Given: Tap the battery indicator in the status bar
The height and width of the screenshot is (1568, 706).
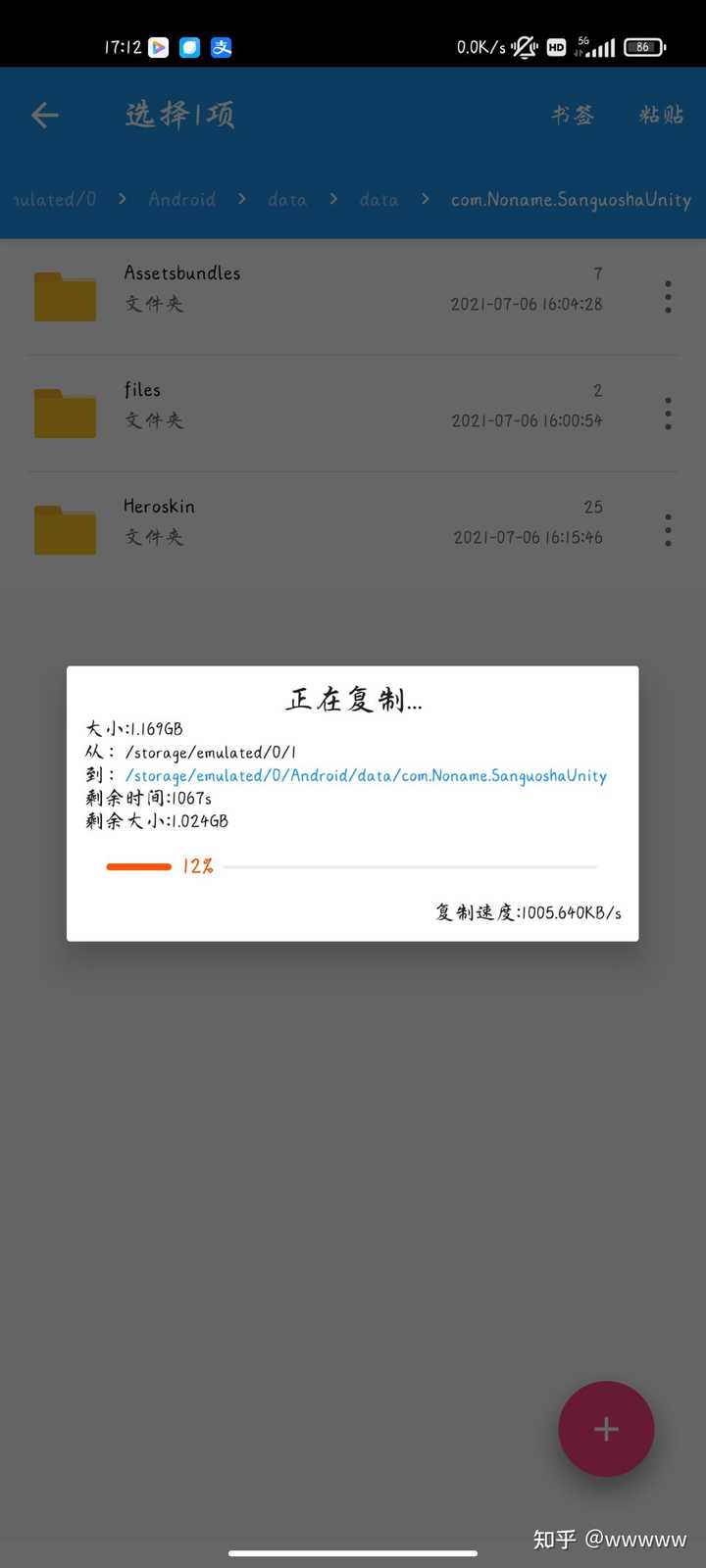Looking at the screenshot, I should point(644,47).
